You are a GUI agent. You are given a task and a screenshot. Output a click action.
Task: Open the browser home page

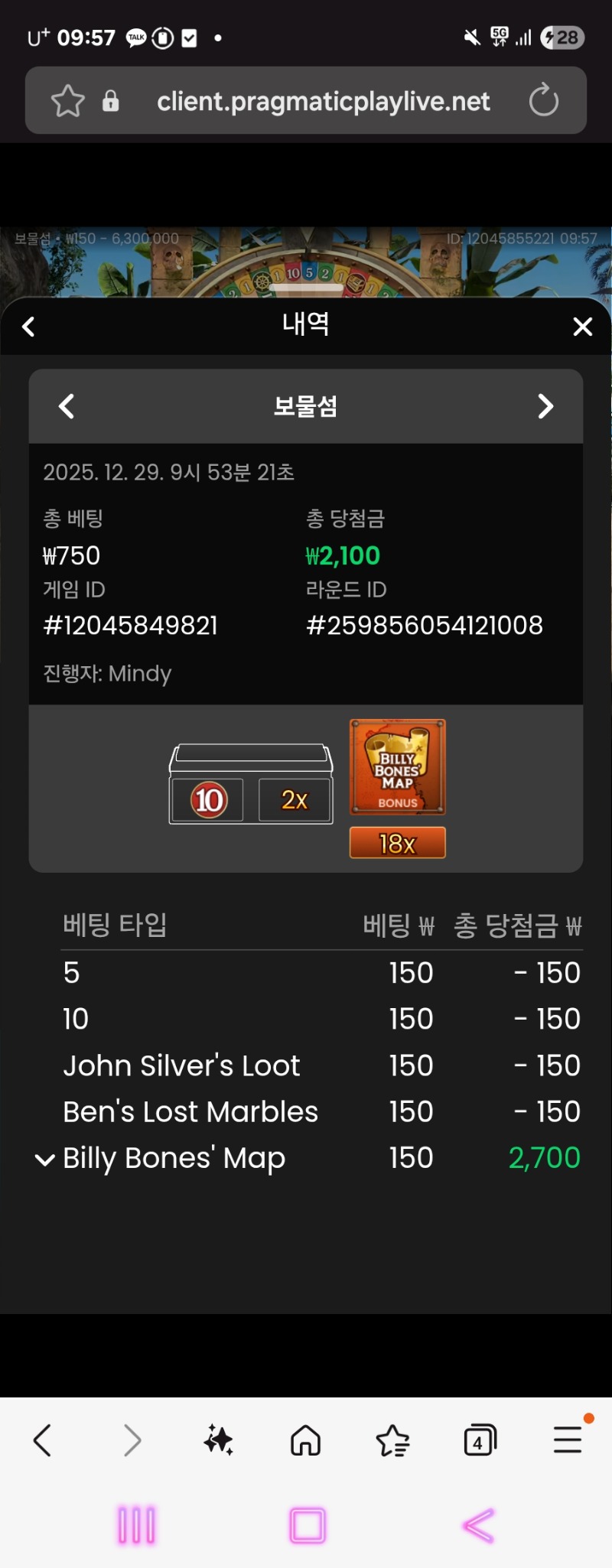pyautogui.click(x=305, y=1440)
